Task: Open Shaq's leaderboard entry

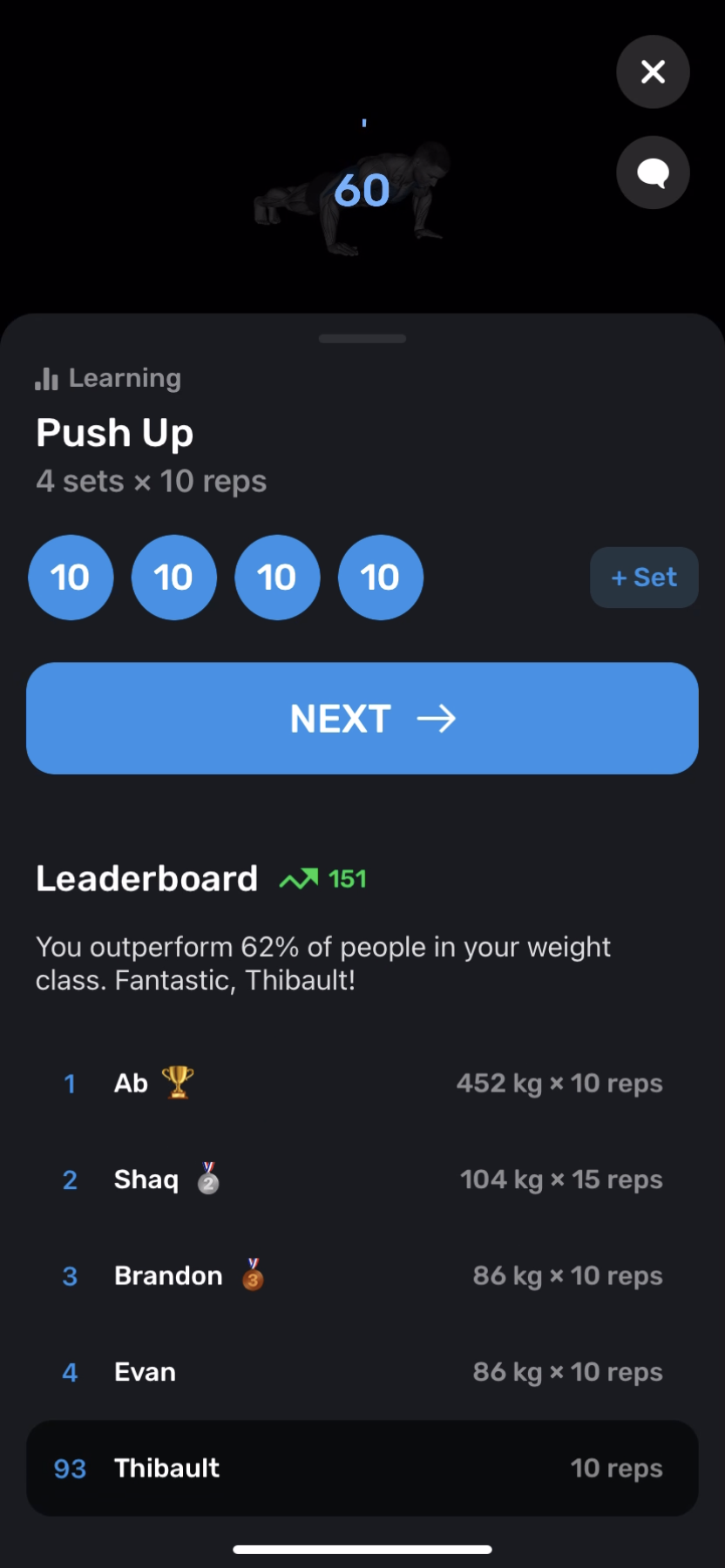Action: pos(362,1179)
